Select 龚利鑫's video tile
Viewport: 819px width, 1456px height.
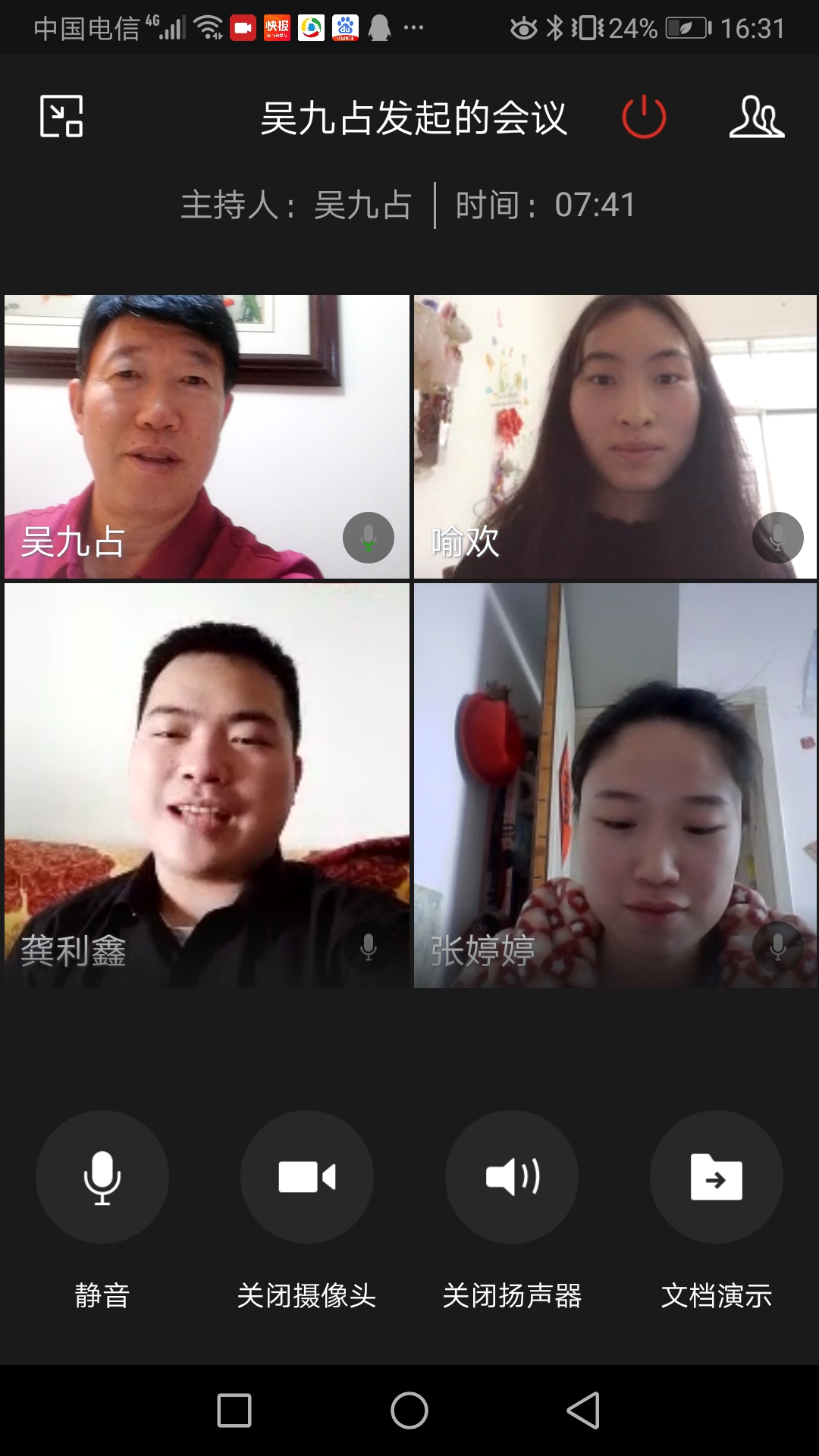(x=206, y=785)
